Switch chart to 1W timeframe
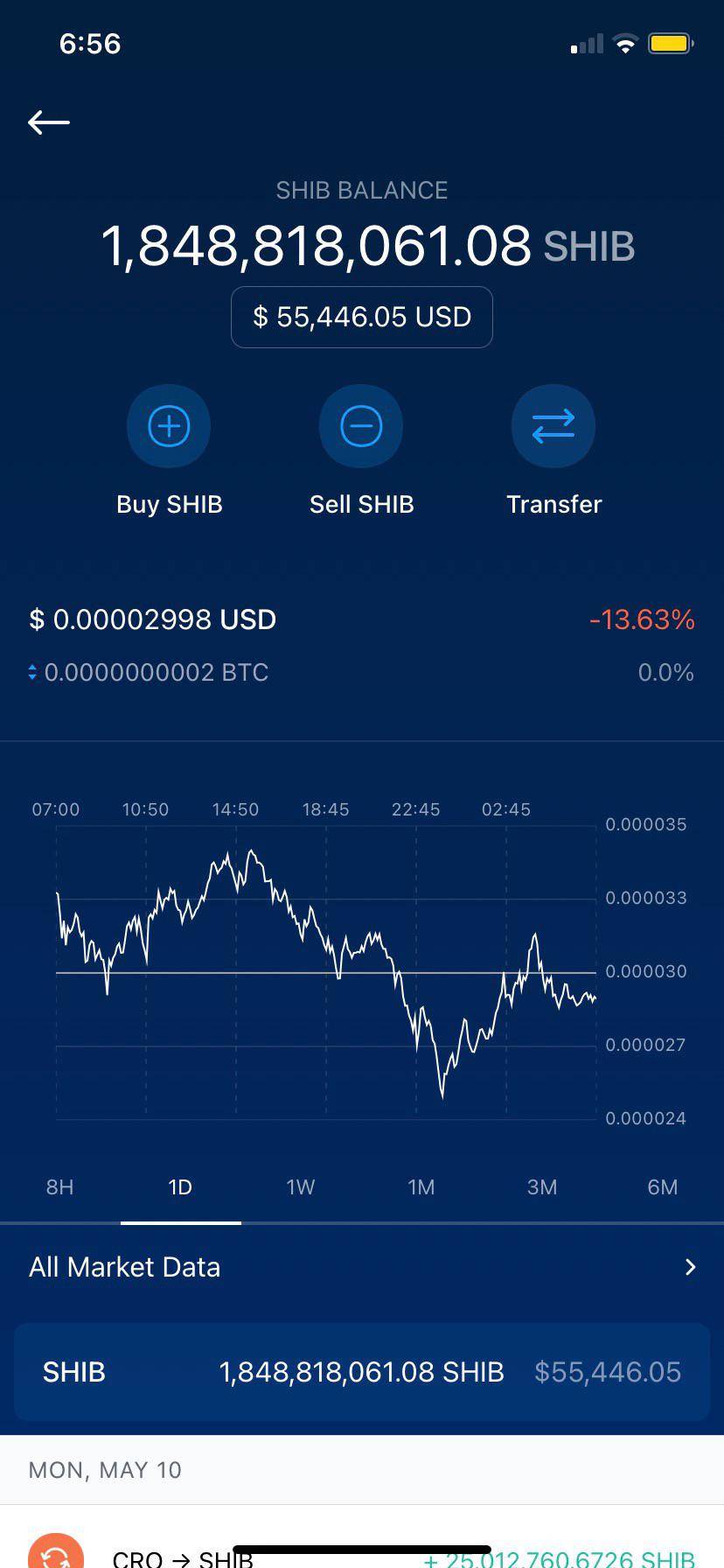724x1568 pixels. (x=300, y=1187)
